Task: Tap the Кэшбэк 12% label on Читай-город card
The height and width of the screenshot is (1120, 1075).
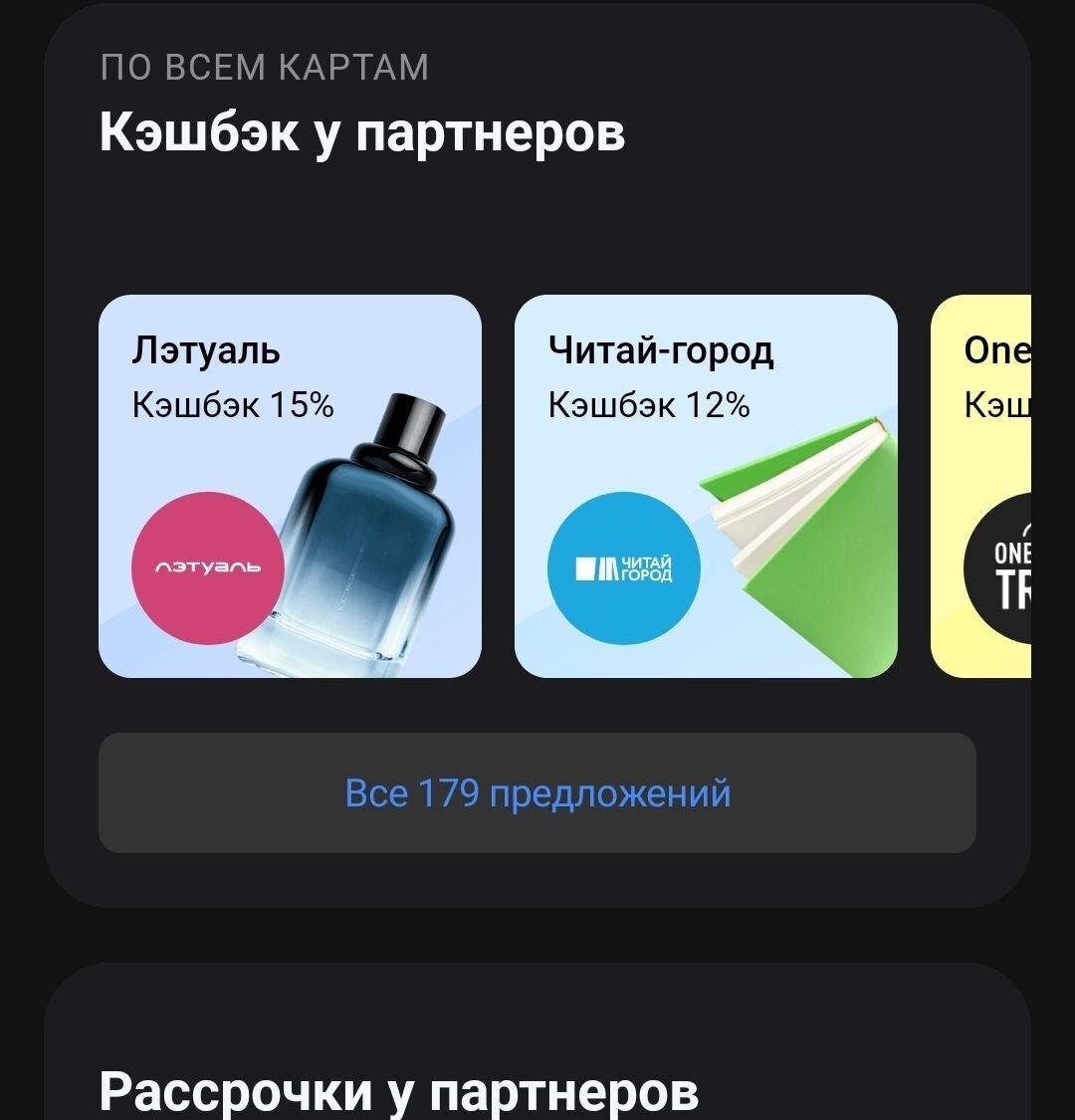Action: pyautogui.click(x=648, y=405)
